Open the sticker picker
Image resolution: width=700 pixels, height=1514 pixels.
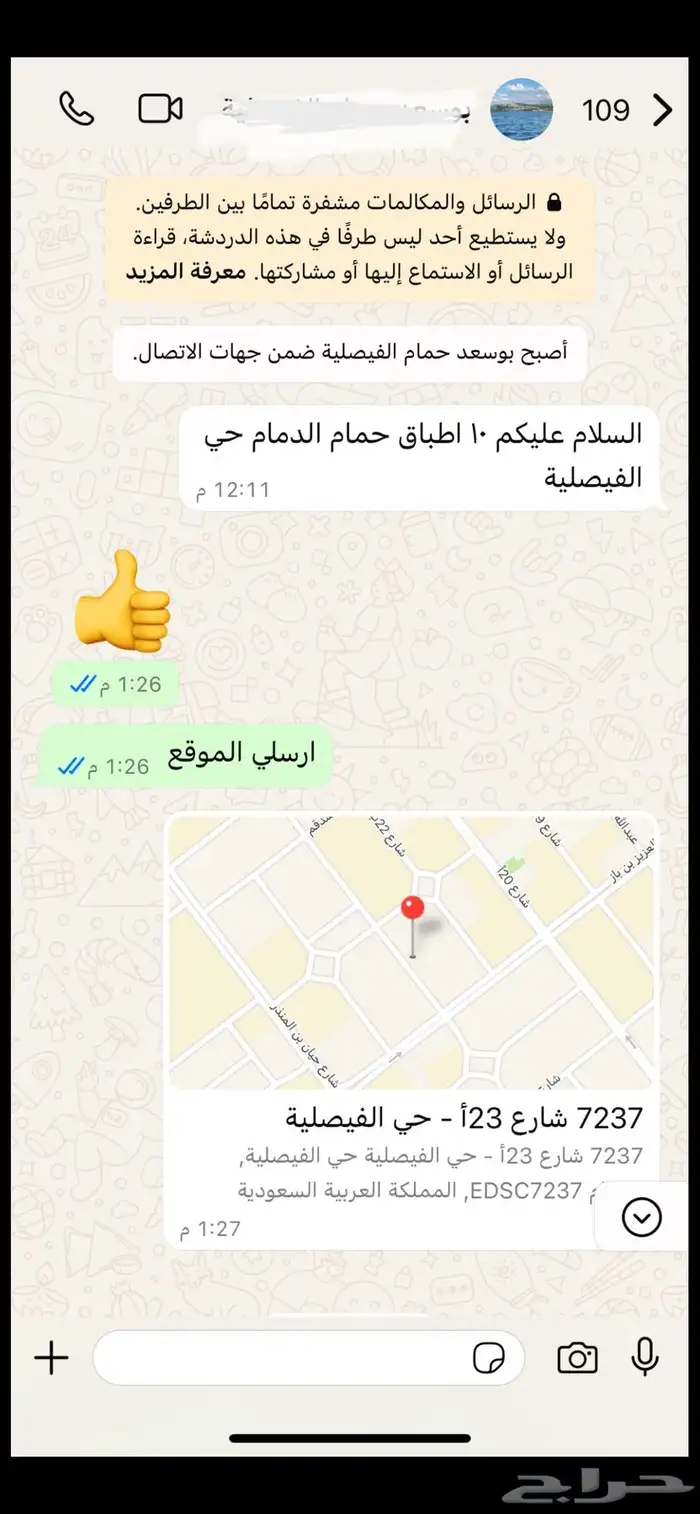pos(488,1358)
